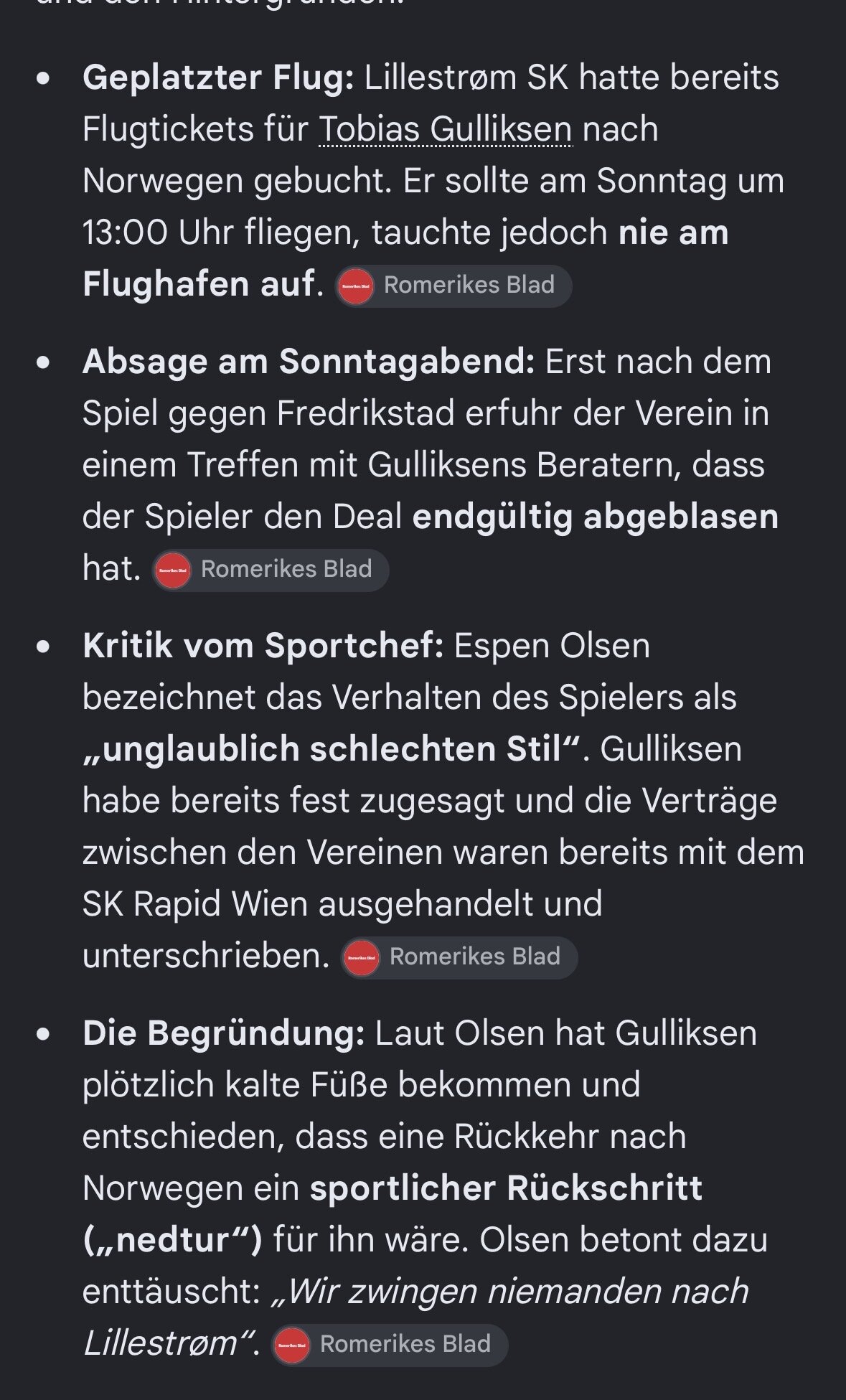Tap Romerikes Blad chip after Absage am Sonntagabend
The height and width of the screenshot is (1400, 846).
point(271,570)
